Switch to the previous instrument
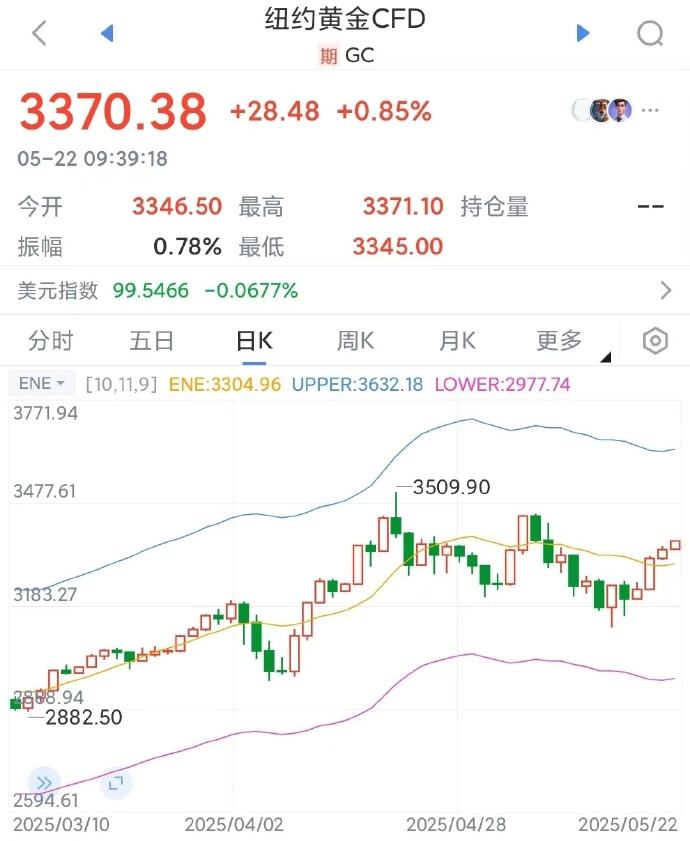This screenshot has width=690, height=841. pyautogui.click(x=107, y=33)
